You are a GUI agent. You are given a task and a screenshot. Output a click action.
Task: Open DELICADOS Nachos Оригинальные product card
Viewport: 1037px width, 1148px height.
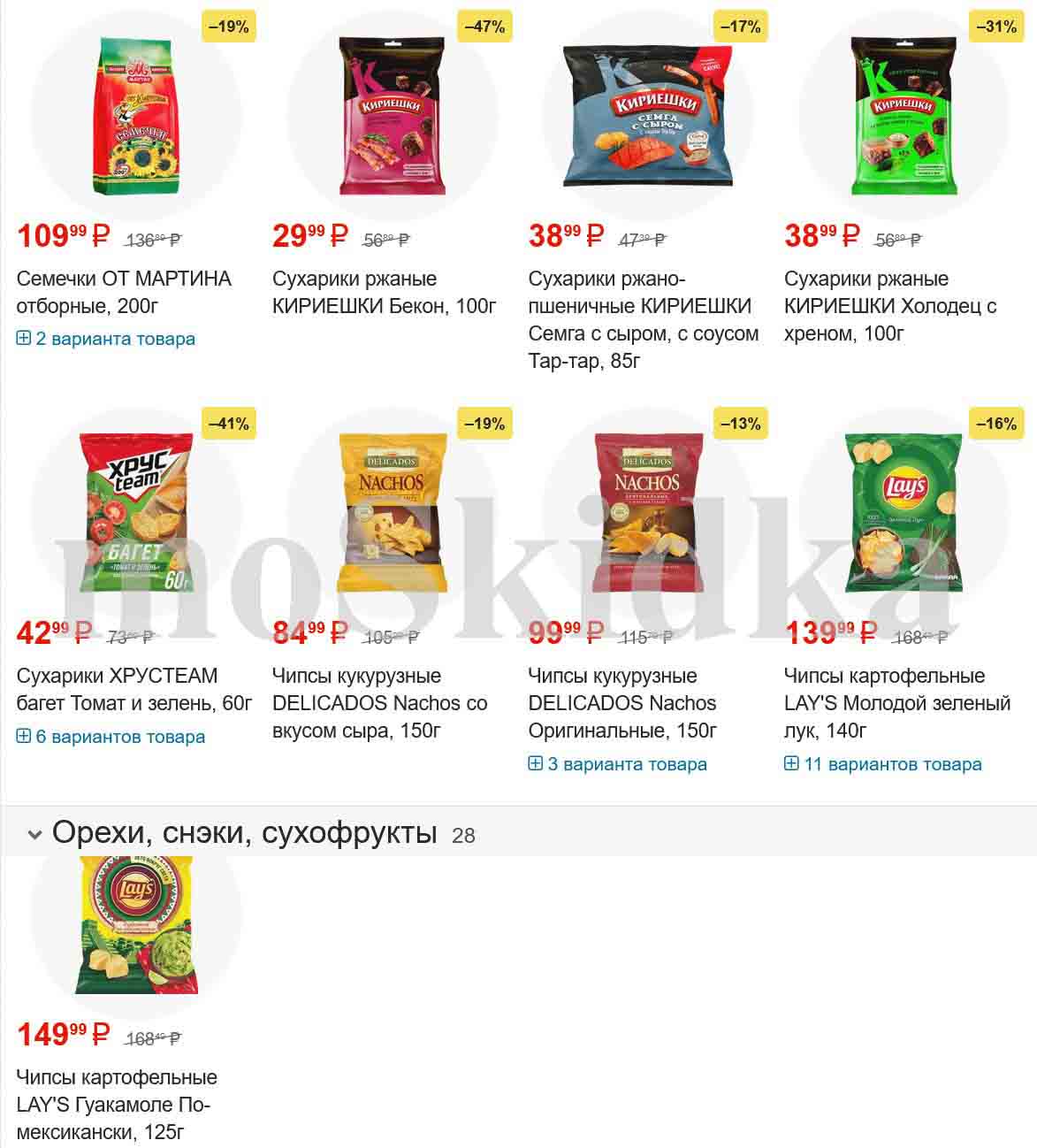click(x=621, y=703)
